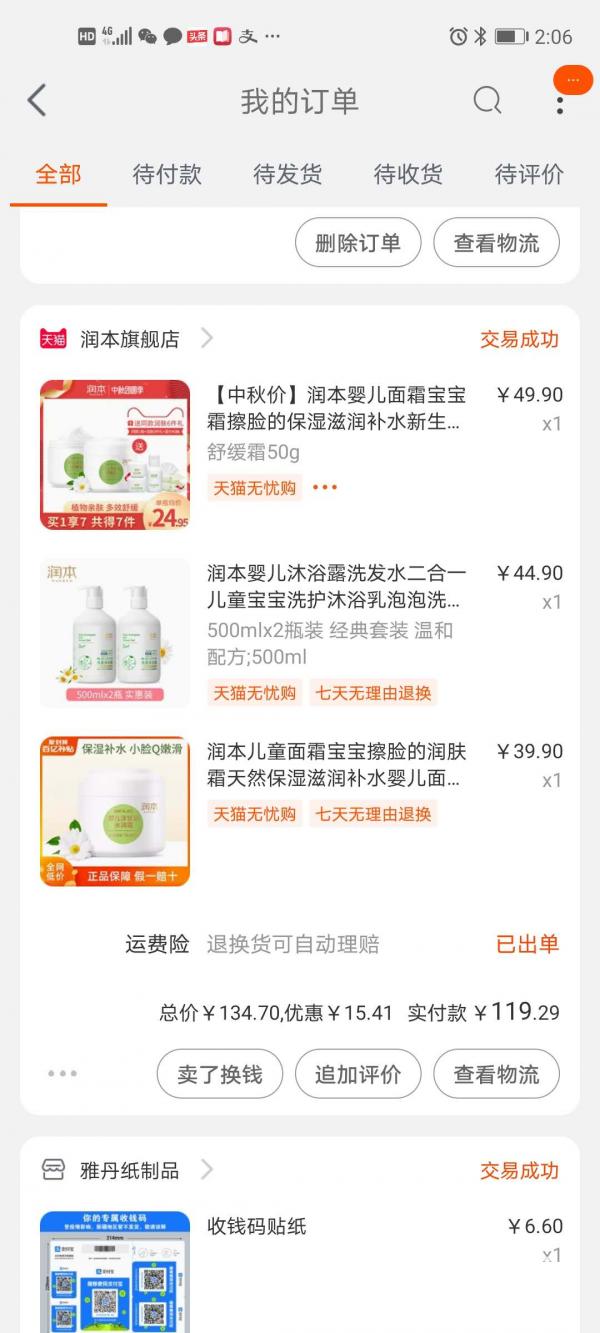The height and width of the screenshot is (1333, 600).
Task: Switch to the 待付款 tab
Action: click(x=167, y=174)
